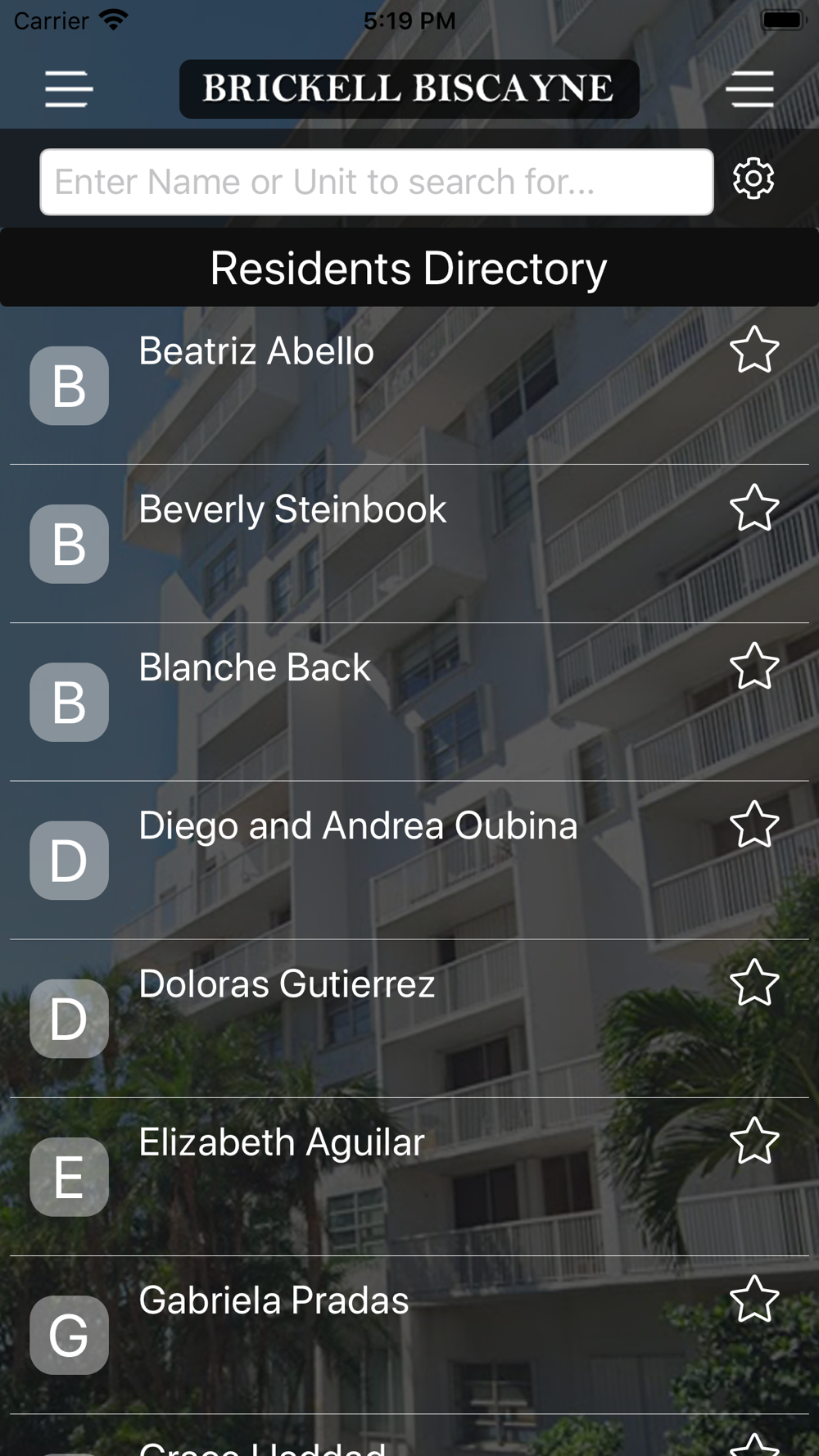819x1456 pixels.
Task: Star Beverly Steinbook as a favorite
Action: pyautogui.click(x=753, y=509)
